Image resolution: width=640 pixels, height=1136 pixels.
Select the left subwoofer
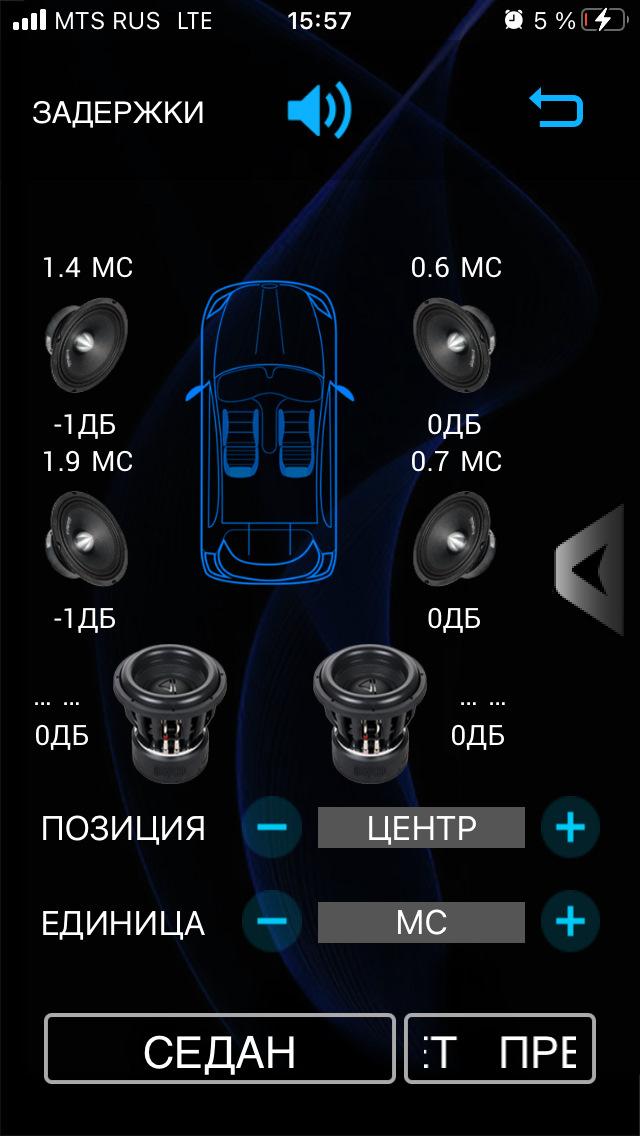[169, 712]
